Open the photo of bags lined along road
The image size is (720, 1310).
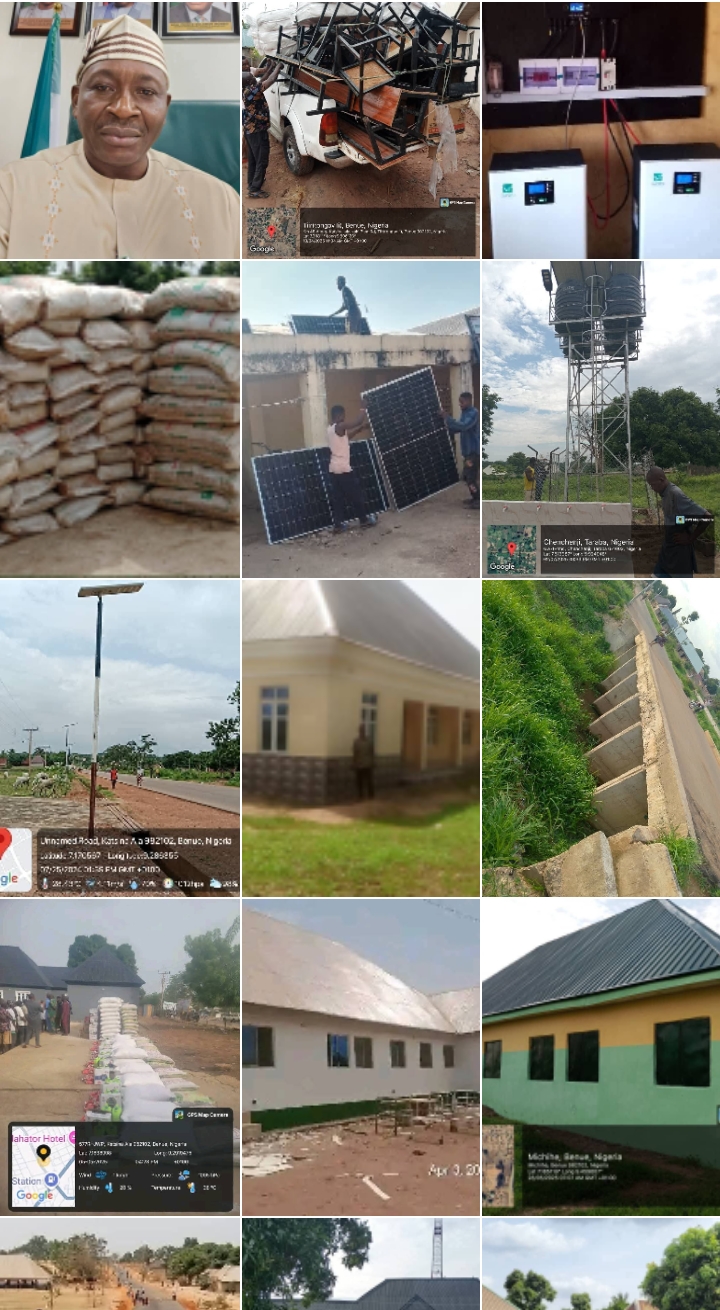(119, 1056)
